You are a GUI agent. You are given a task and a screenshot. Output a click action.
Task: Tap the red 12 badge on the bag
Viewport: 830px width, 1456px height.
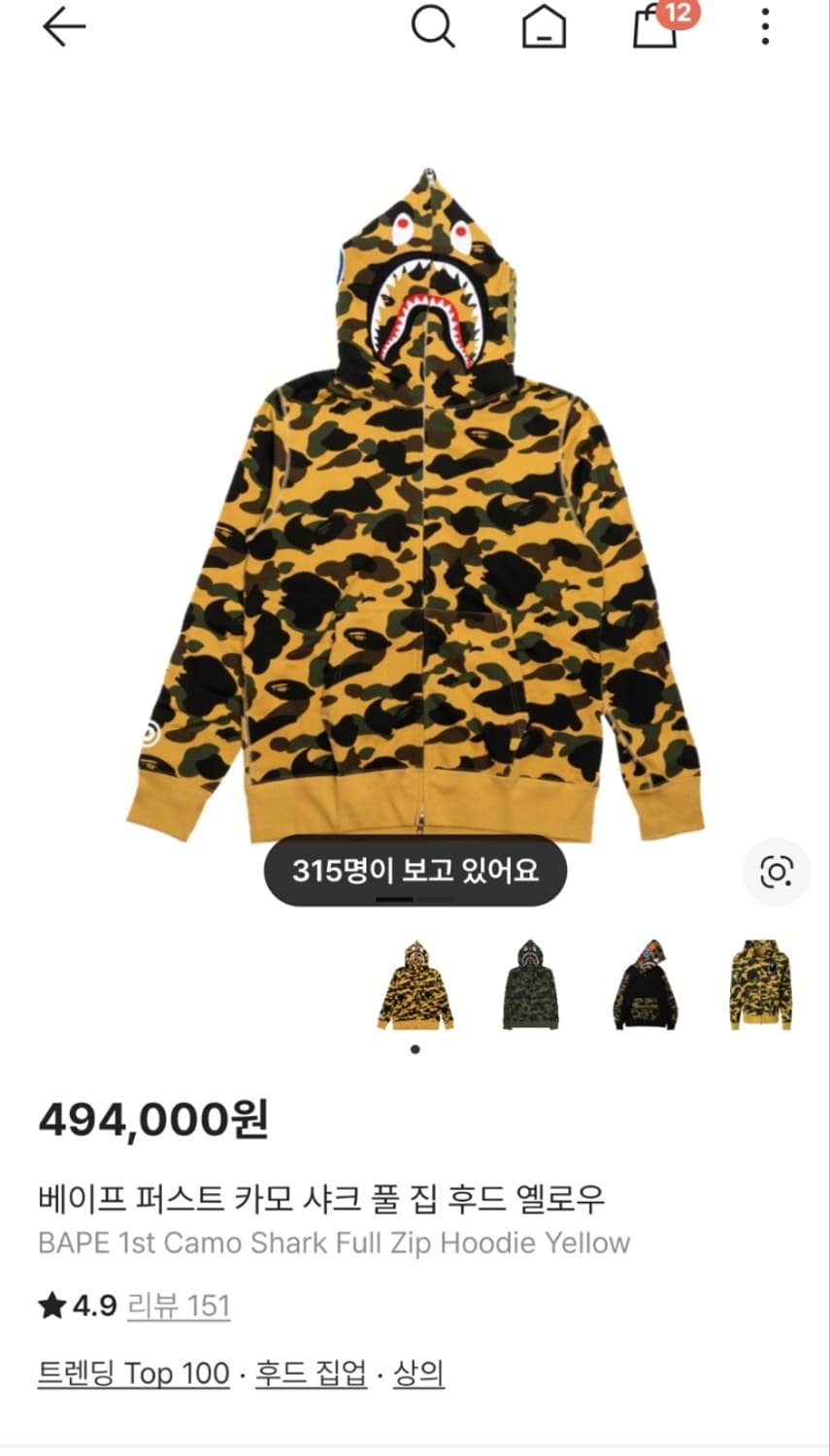[678, 15]
